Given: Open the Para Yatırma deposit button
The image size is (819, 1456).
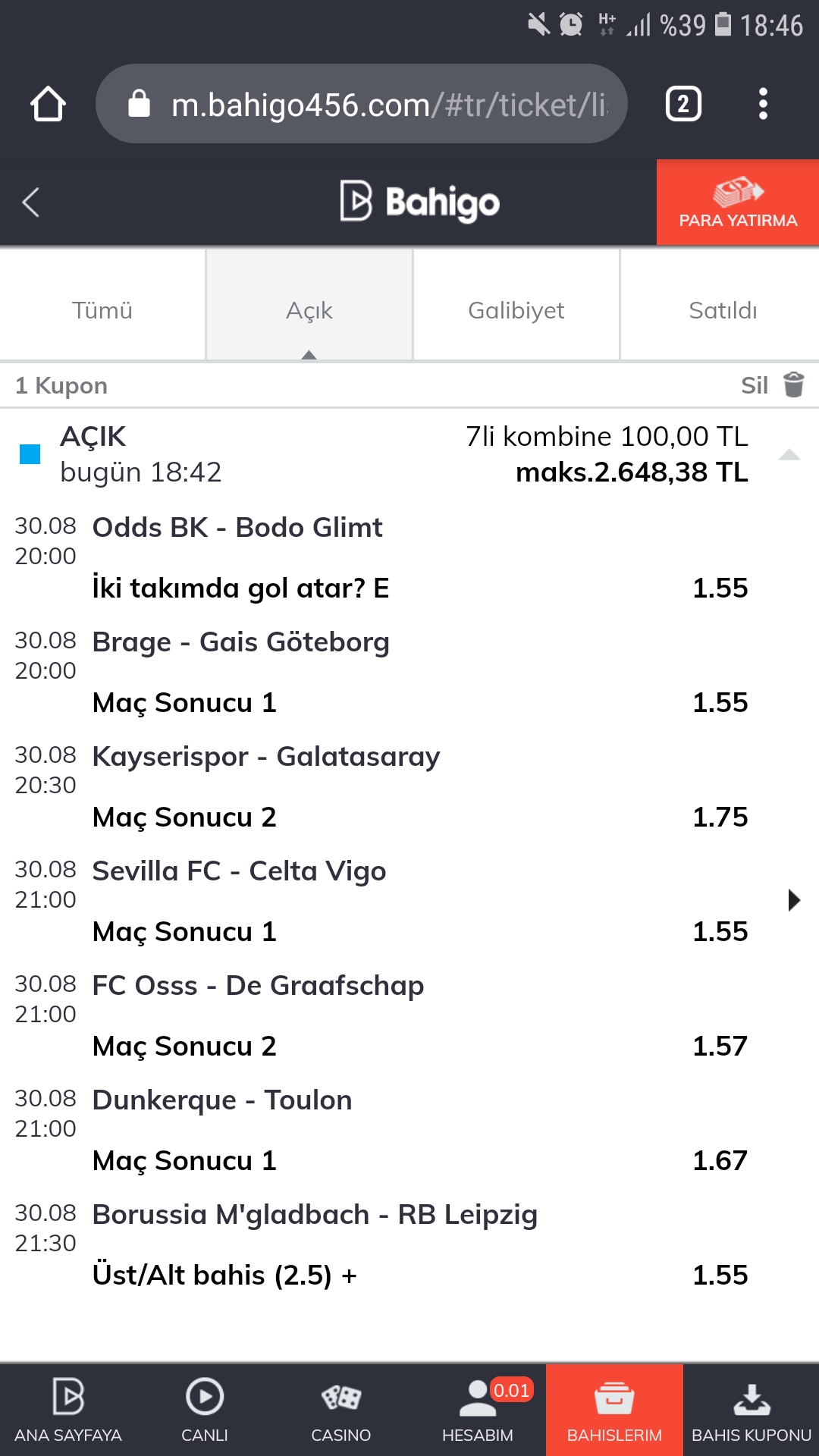Looking at the screenshot, I should [x=738, y=202].
